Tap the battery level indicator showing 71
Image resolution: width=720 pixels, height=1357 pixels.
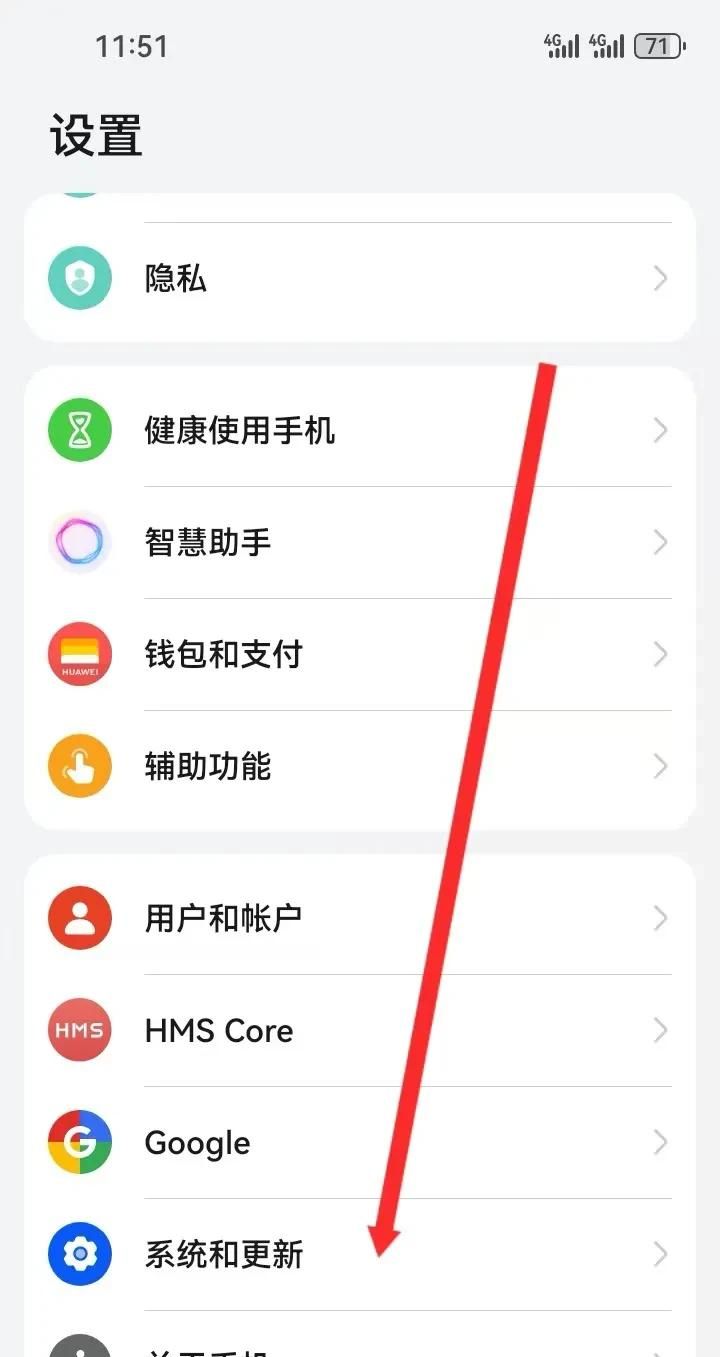(x=659, y=44)
